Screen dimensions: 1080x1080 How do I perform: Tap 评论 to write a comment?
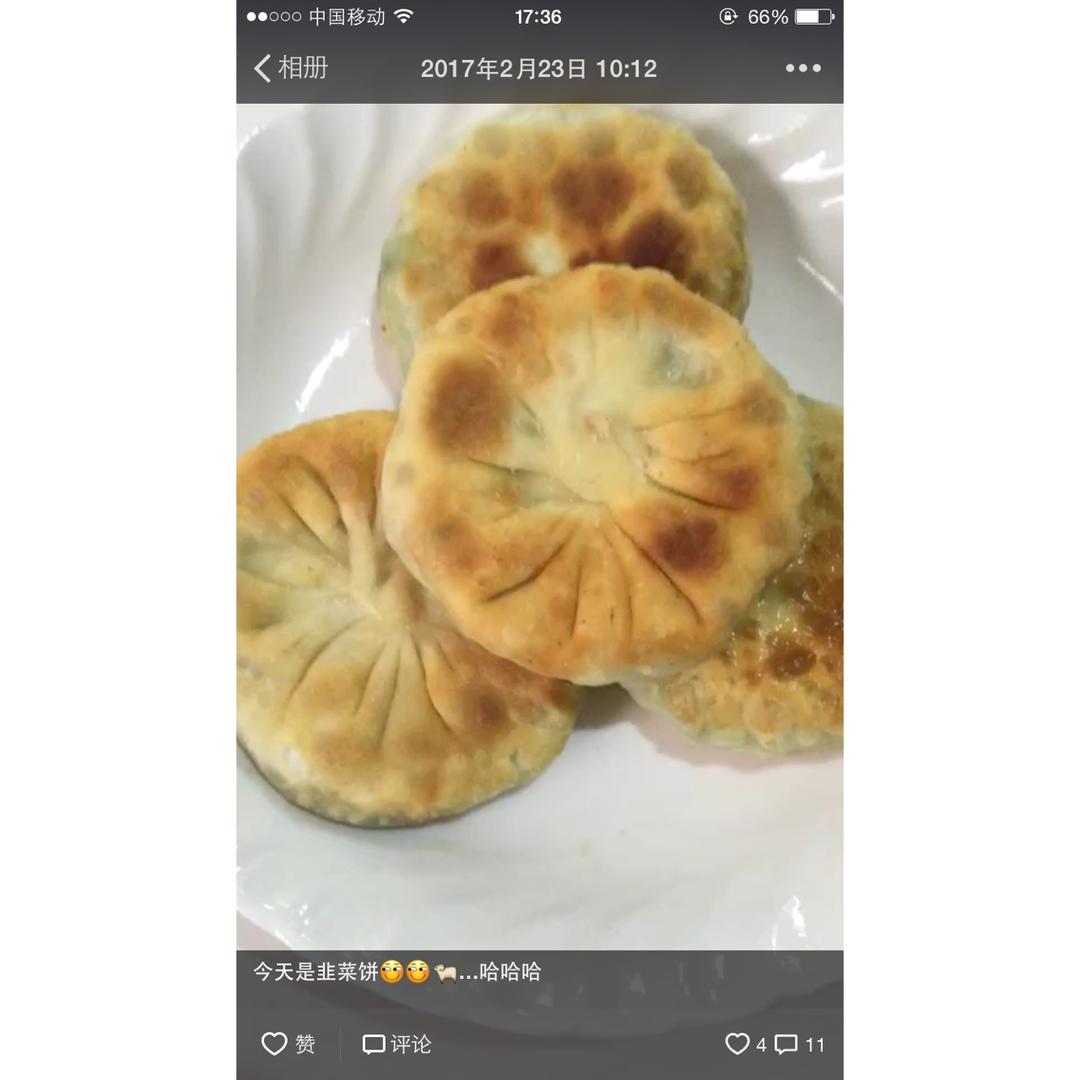coord(397,1044)
